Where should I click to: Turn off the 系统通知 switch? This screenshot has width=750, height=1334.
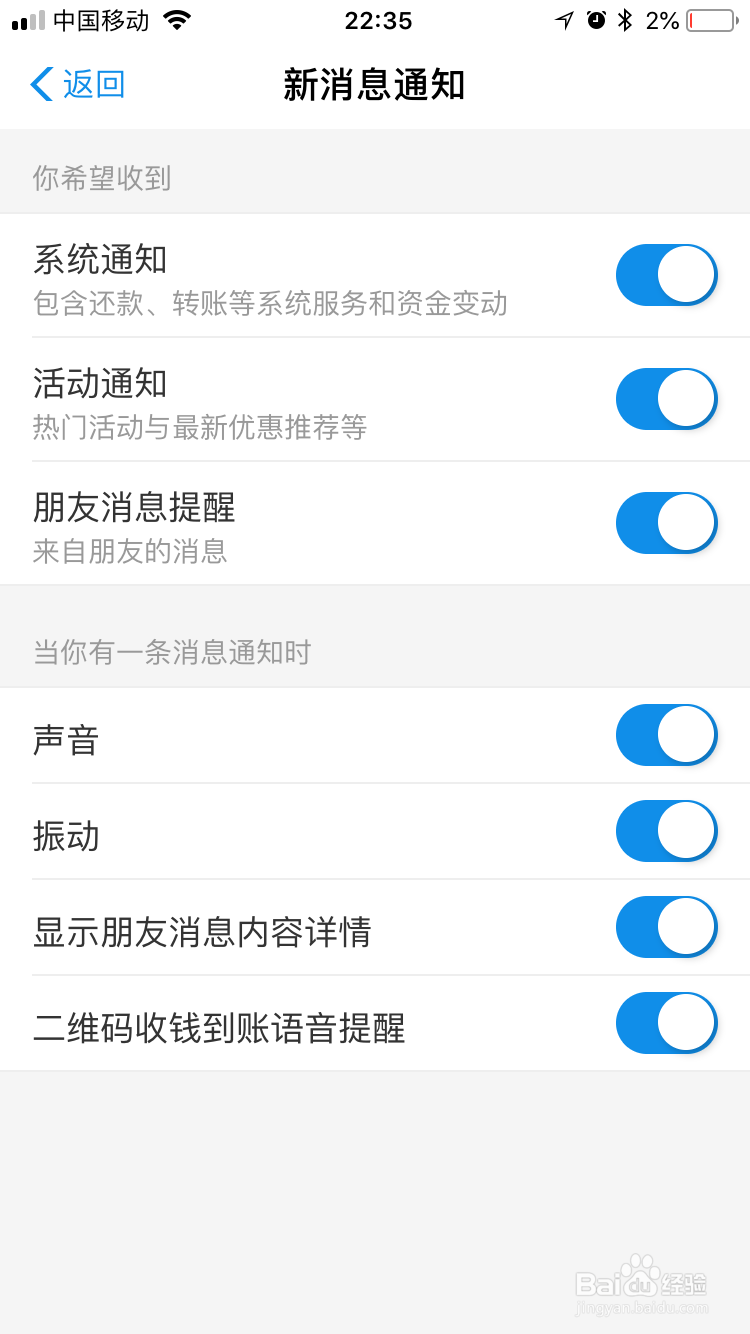point(667,275)
